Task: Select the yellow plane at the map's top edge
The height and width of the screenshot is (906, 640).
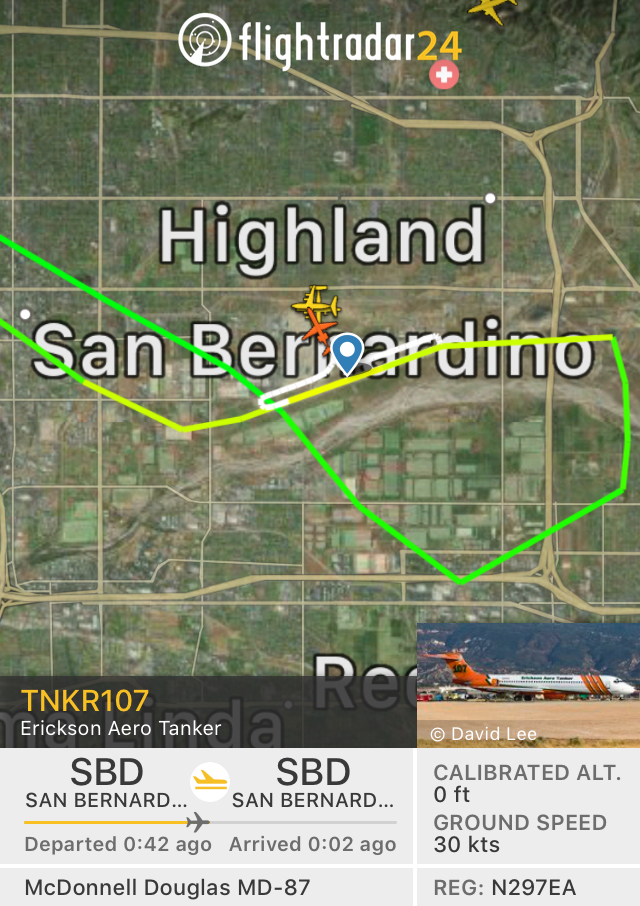Action: [491, 9]
